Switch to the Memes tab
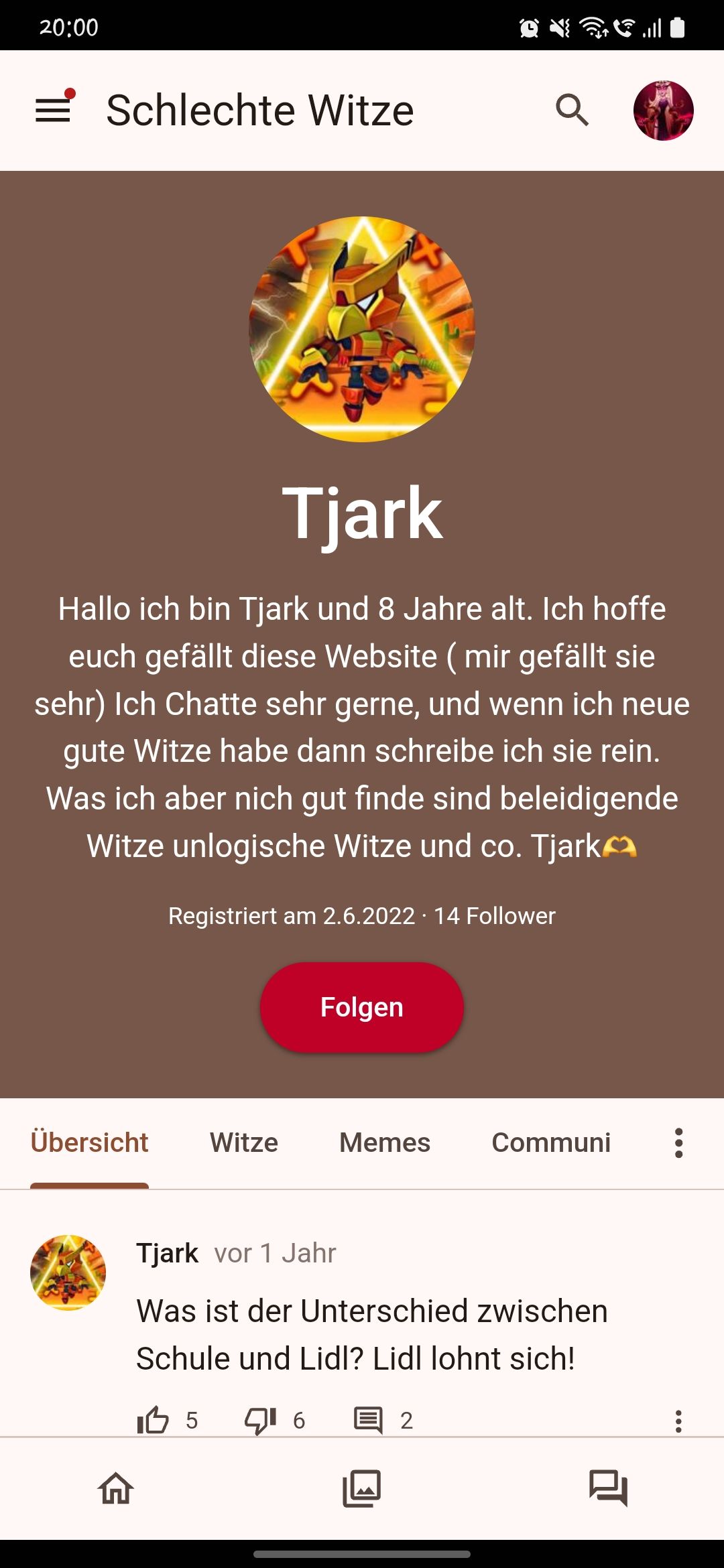This screenshot has width=724, height=1568. click(x=385, y=1142)
